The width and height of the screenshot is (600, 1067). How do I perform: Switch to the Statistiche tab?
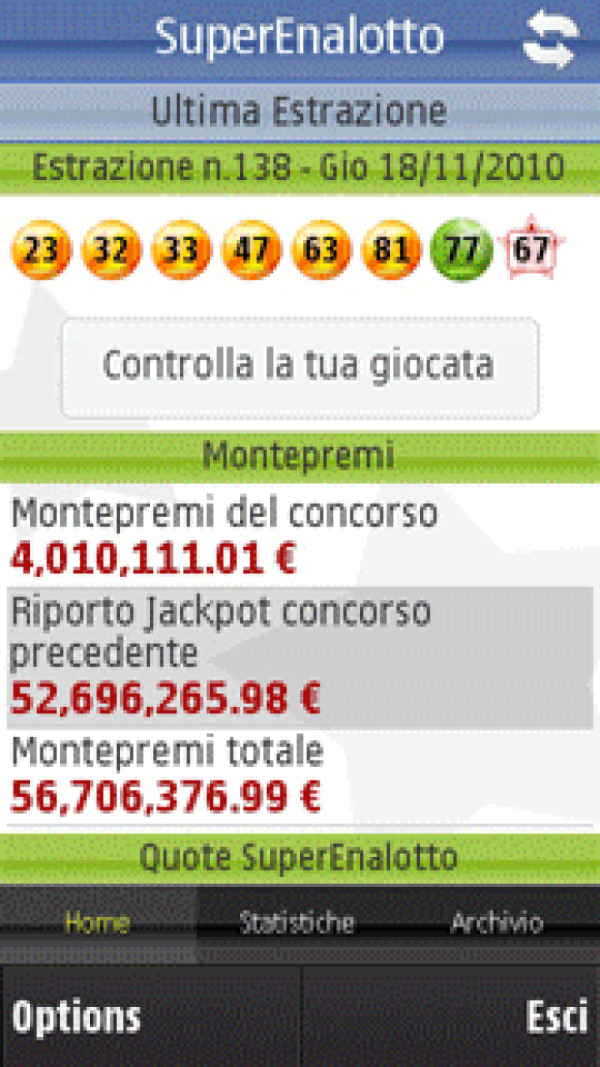coord(297,922)
